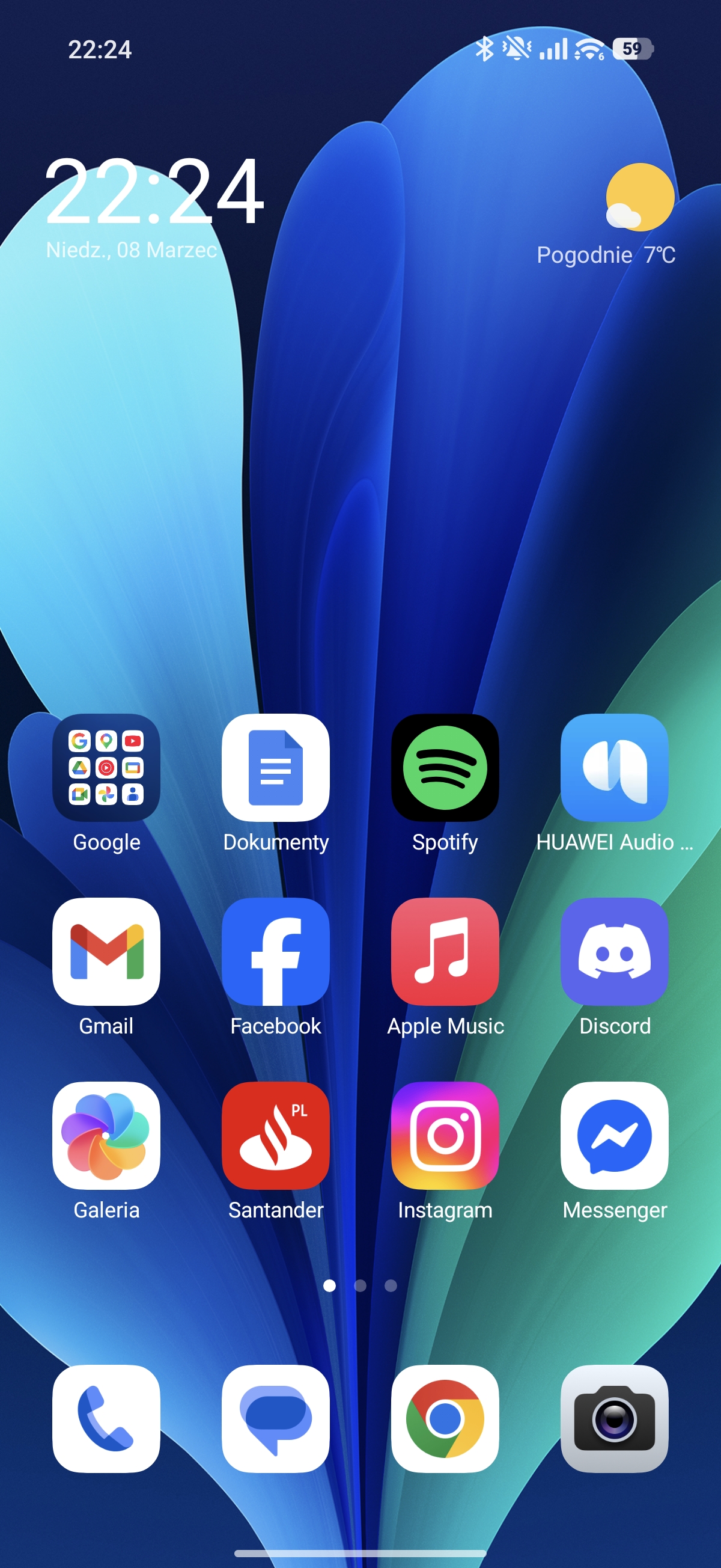Open the Facebook app
Viewport: 721px width, 1568px height.
tap(276, 951)
